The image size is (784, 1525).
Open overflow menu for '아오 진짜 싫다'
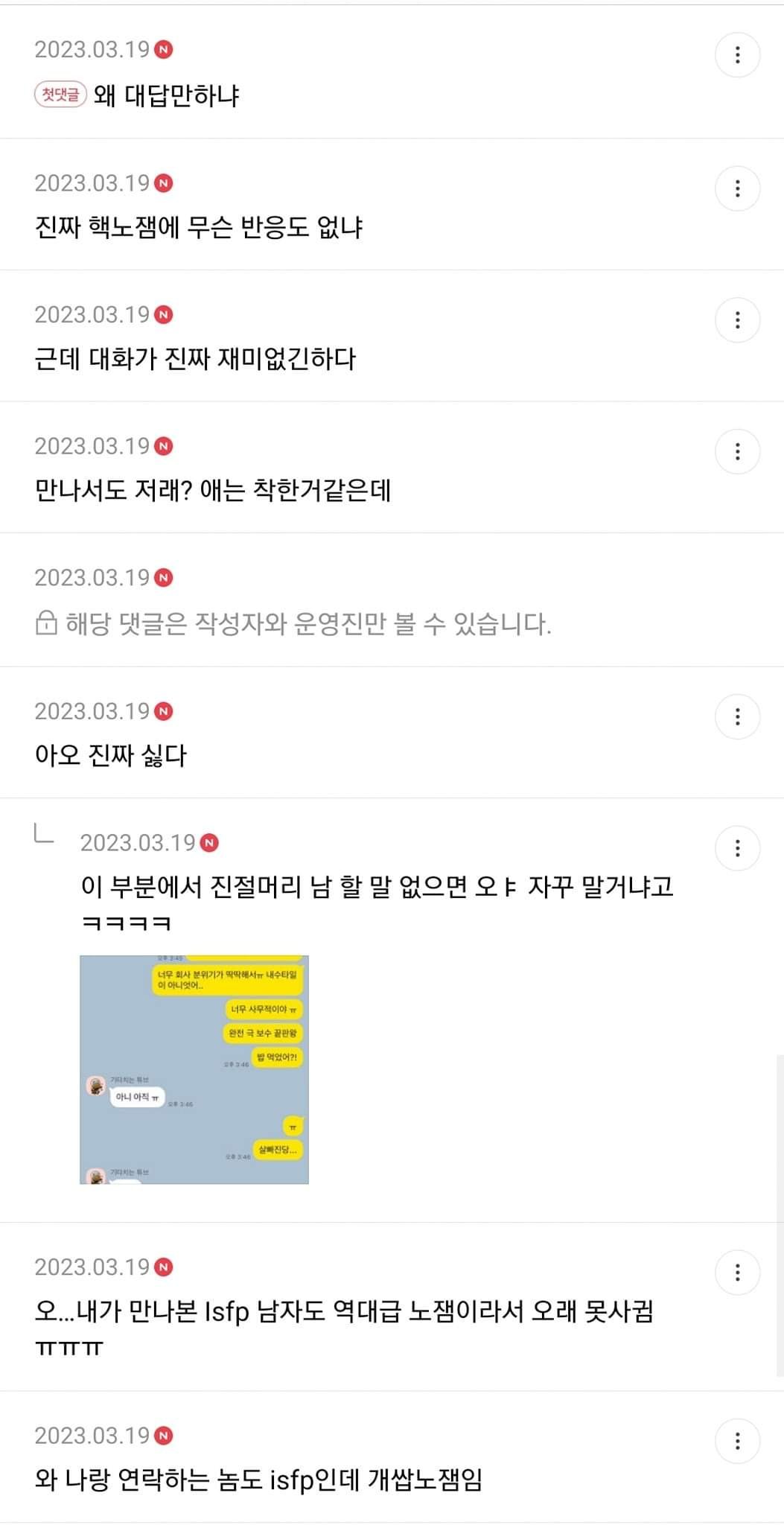coord(737,716)
